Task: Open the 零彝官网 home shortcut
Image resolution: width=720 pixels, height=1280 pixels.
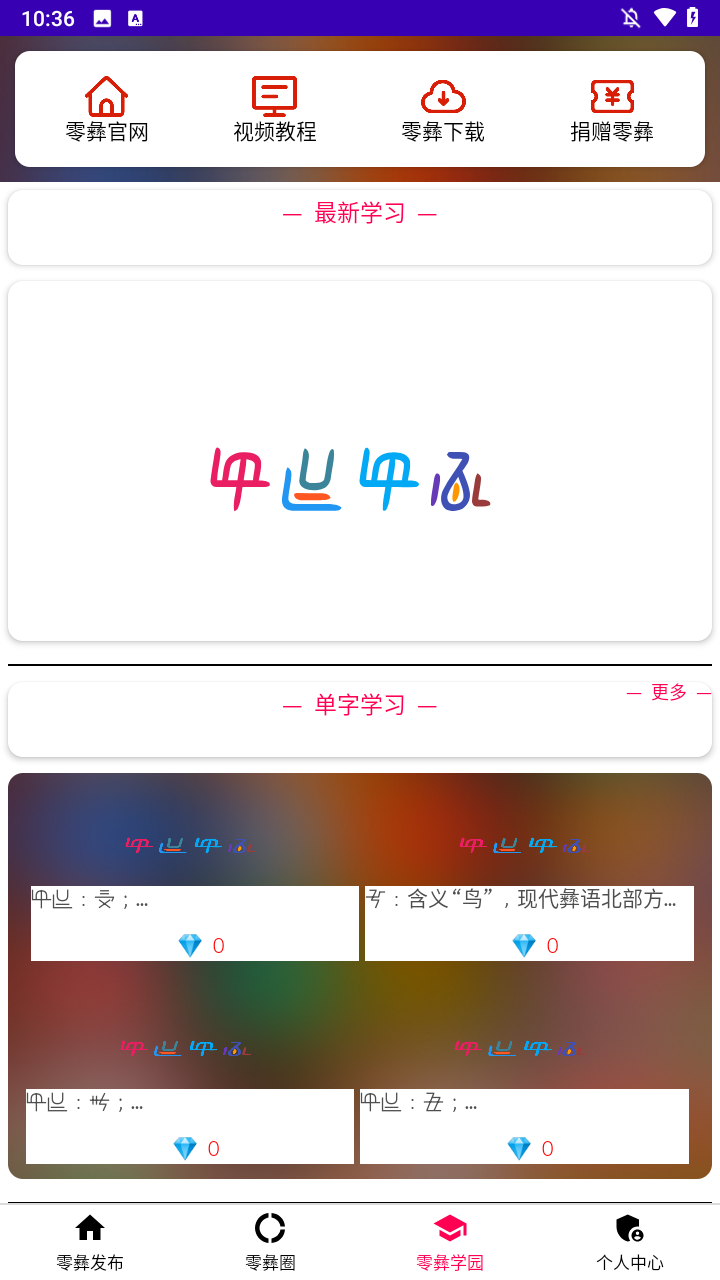Action: click(107, 110)
